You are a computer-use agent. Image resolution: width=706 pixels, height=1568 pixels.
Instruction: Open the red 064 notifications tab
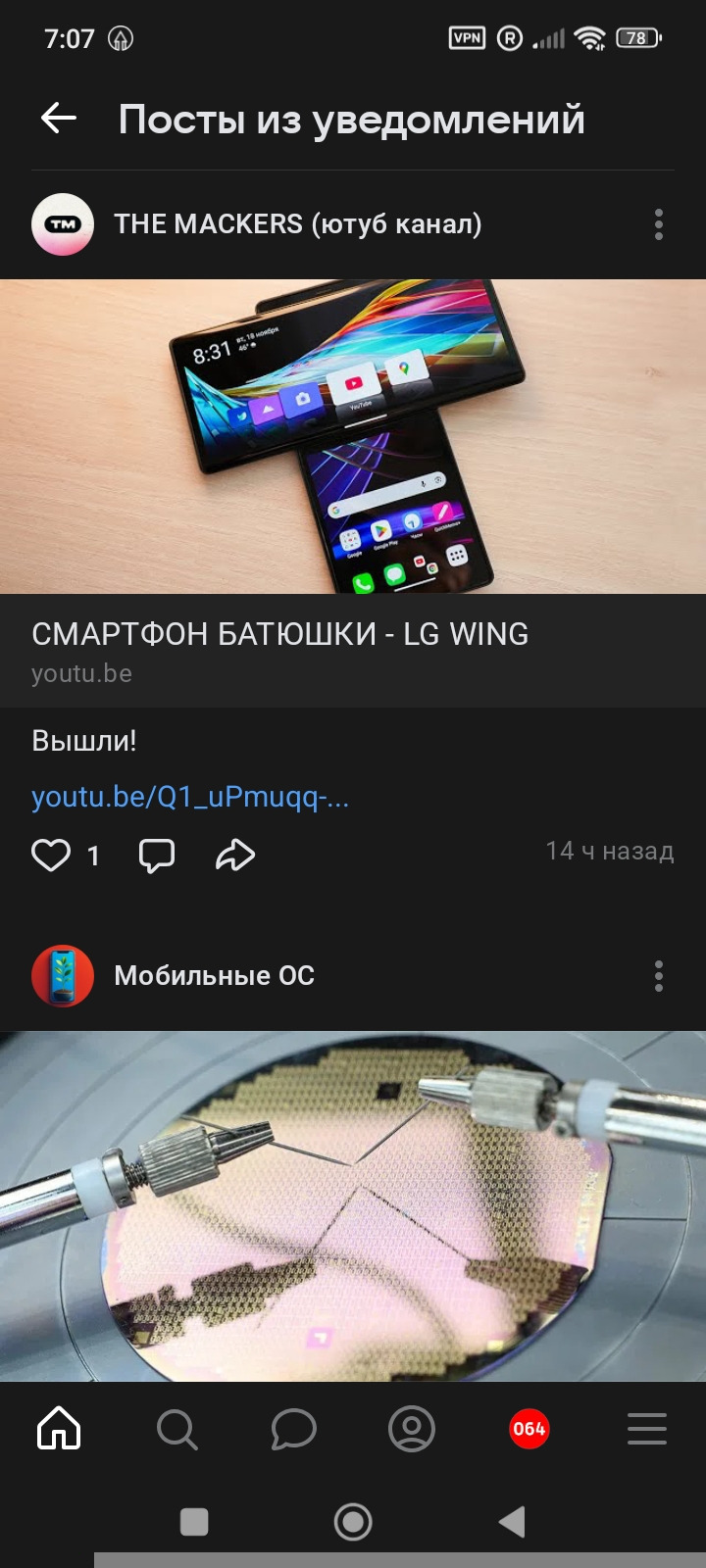coord(529,1429)
